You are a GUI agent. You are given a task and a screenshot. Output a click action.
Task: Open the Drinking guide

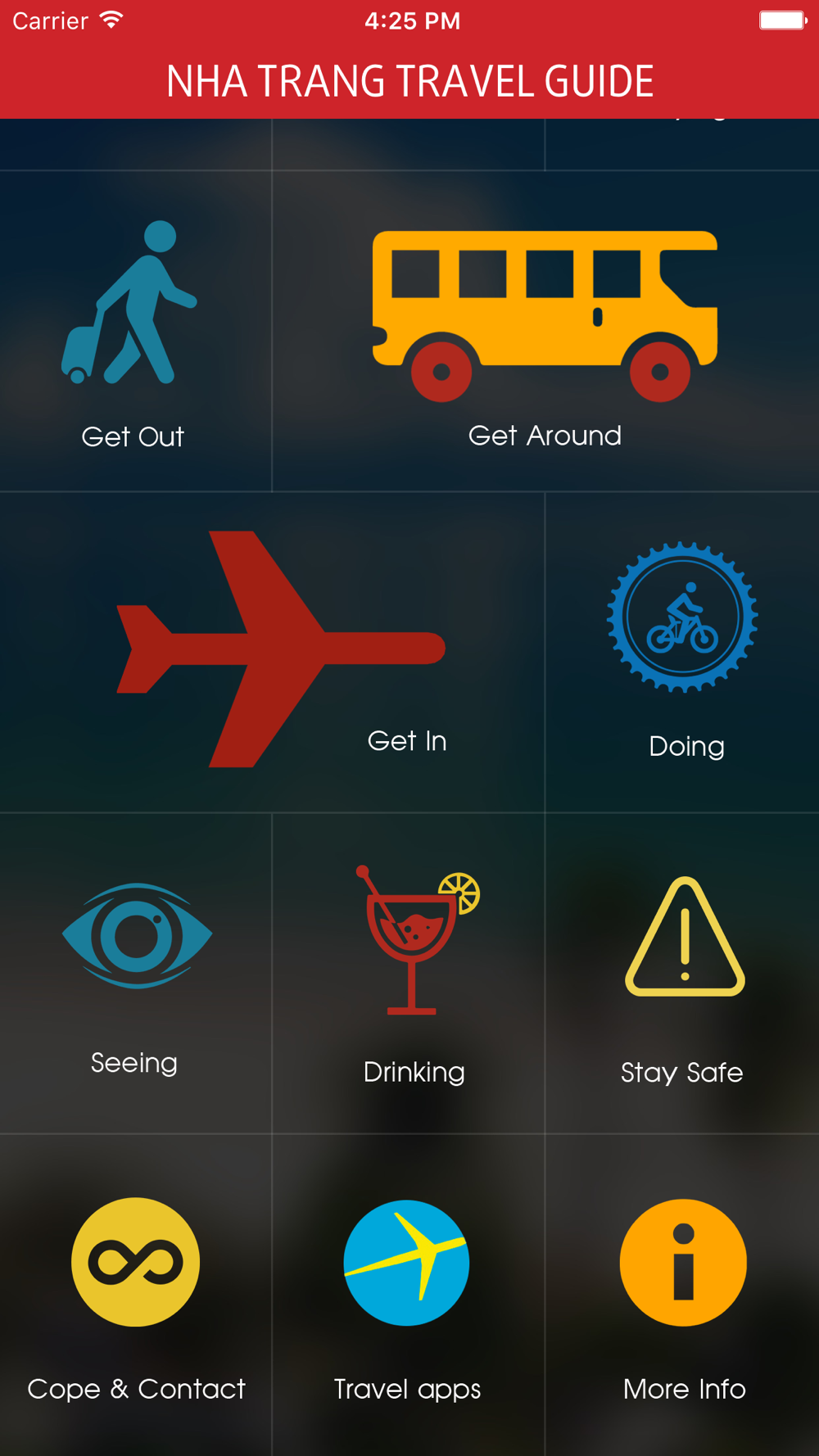[409, 974]
